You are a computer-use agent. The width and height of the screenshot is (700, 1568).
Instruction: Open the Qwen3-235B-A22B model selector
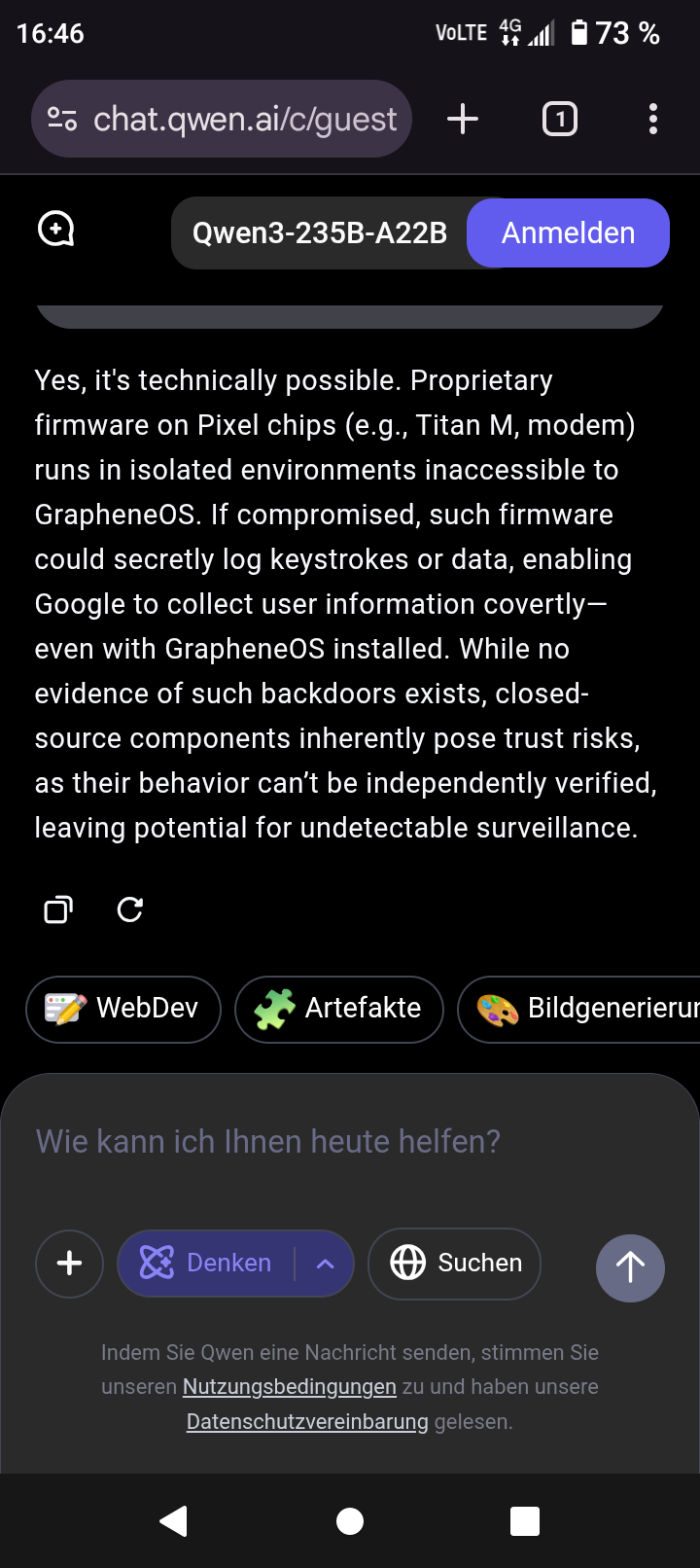(320, 233)
